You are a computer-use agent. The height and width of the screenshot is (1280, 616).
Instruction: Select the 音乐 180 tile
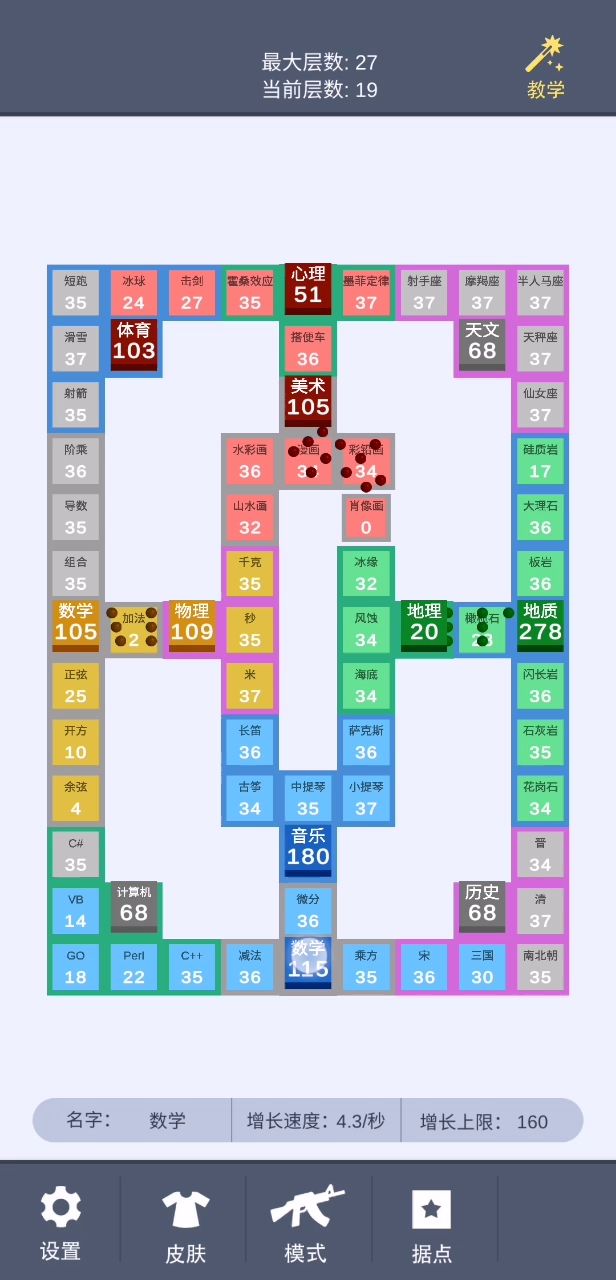pos(308,848)
